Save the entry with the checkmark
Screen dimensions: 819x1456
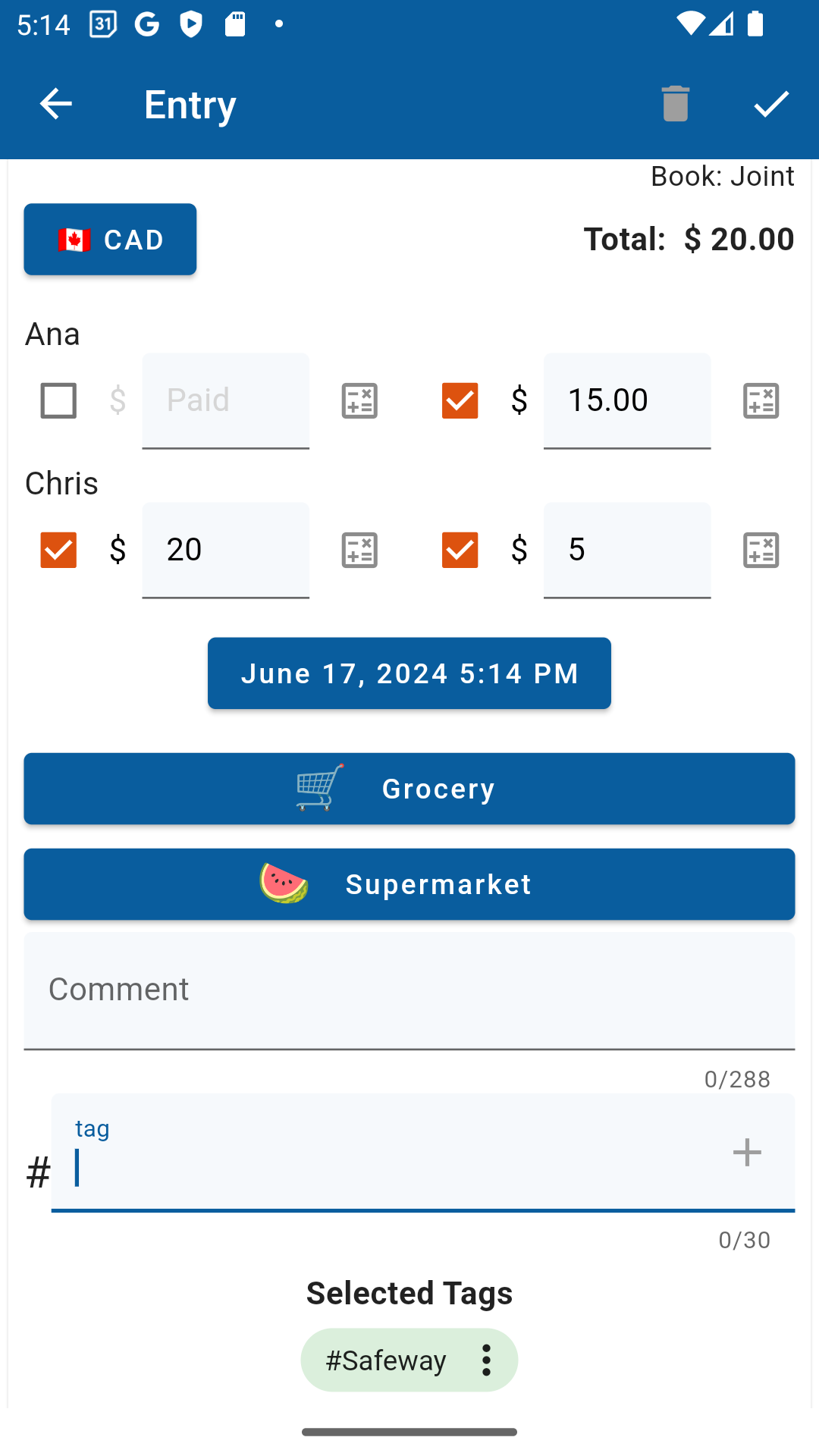(x=772, y=104)
